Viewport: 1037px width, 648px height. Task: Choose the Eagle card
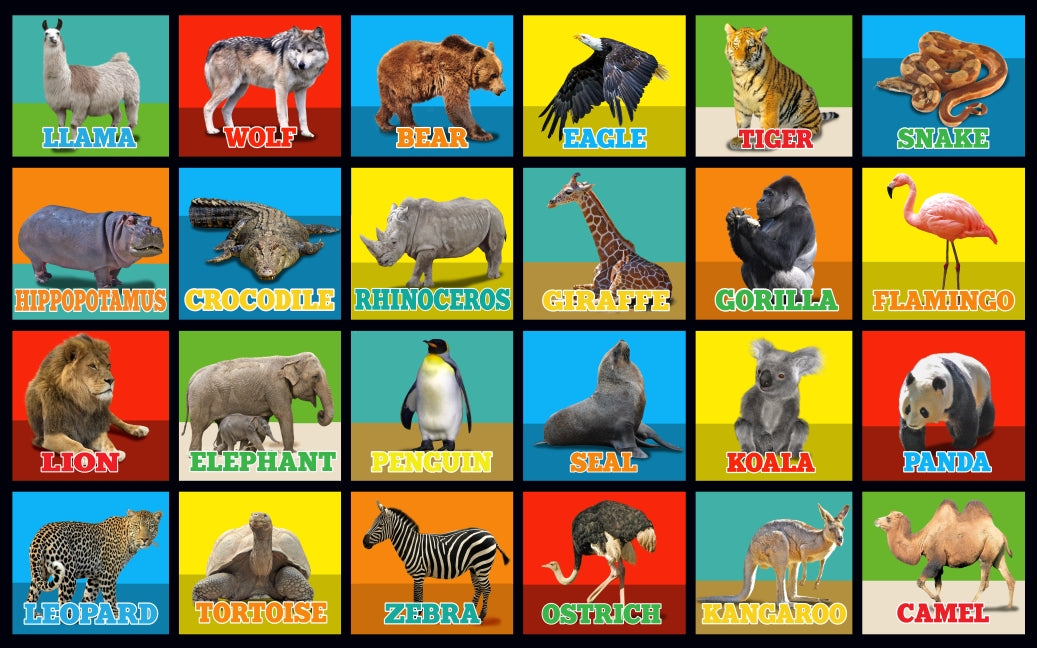[604, 86]
